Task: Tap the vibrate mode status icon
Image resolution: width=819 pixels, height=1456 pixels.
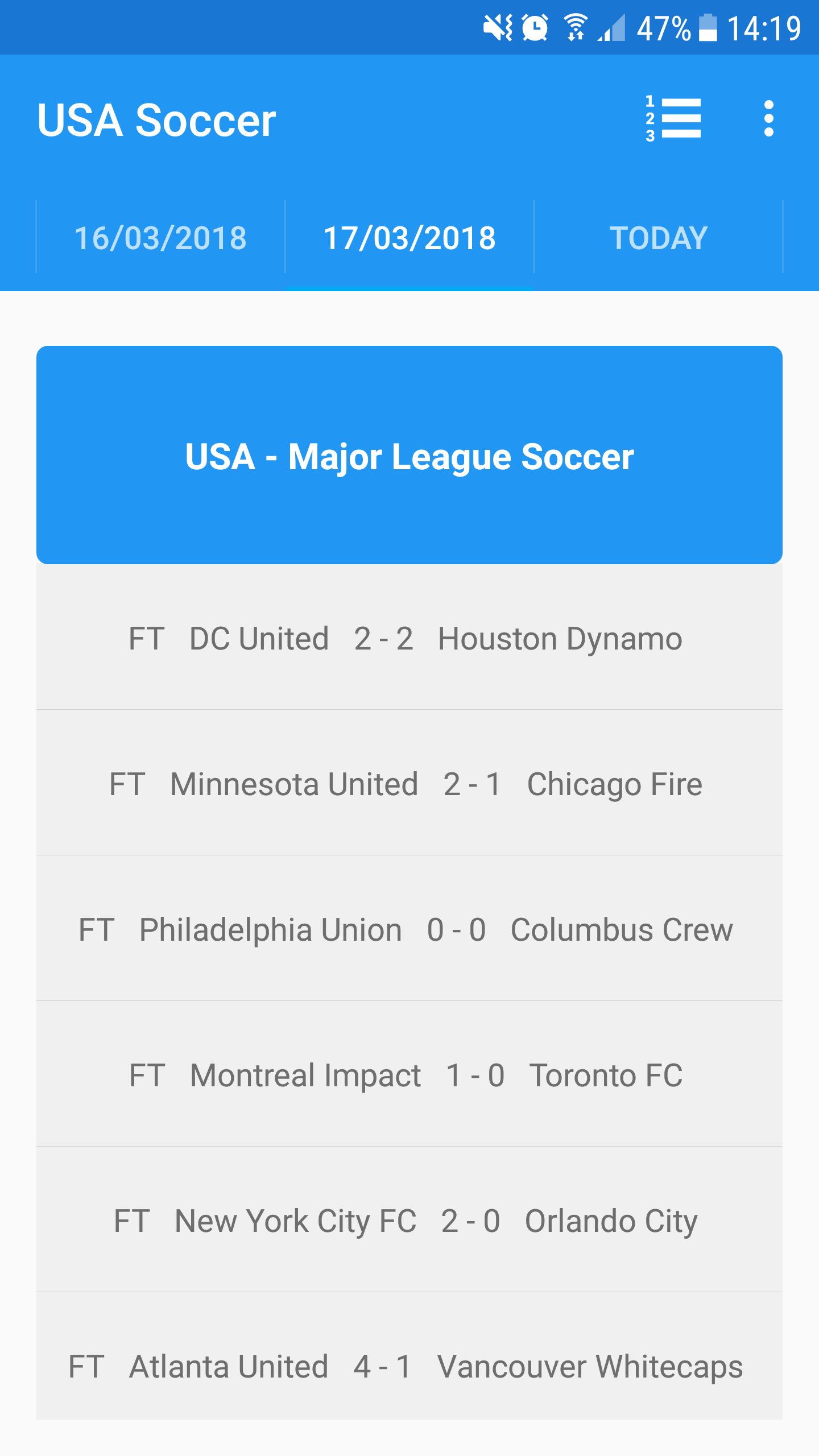Action: 497,26
